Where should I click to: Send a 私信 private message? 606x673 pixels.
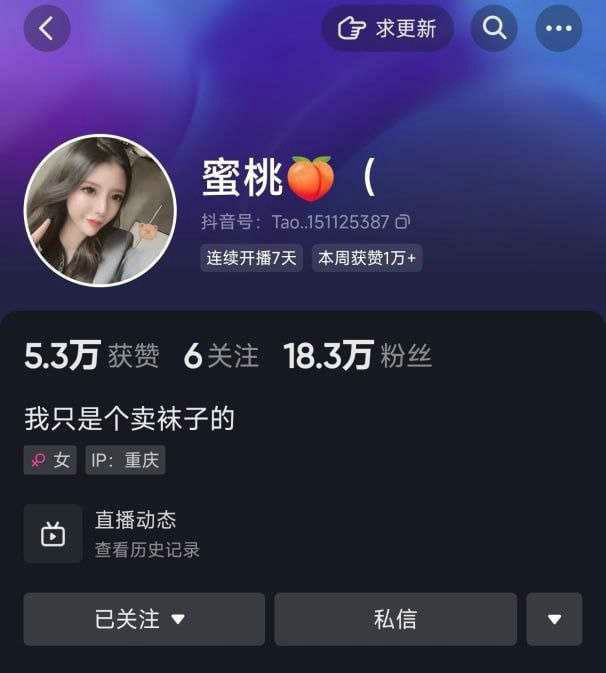pyautogui.click(x=395, y=619)
